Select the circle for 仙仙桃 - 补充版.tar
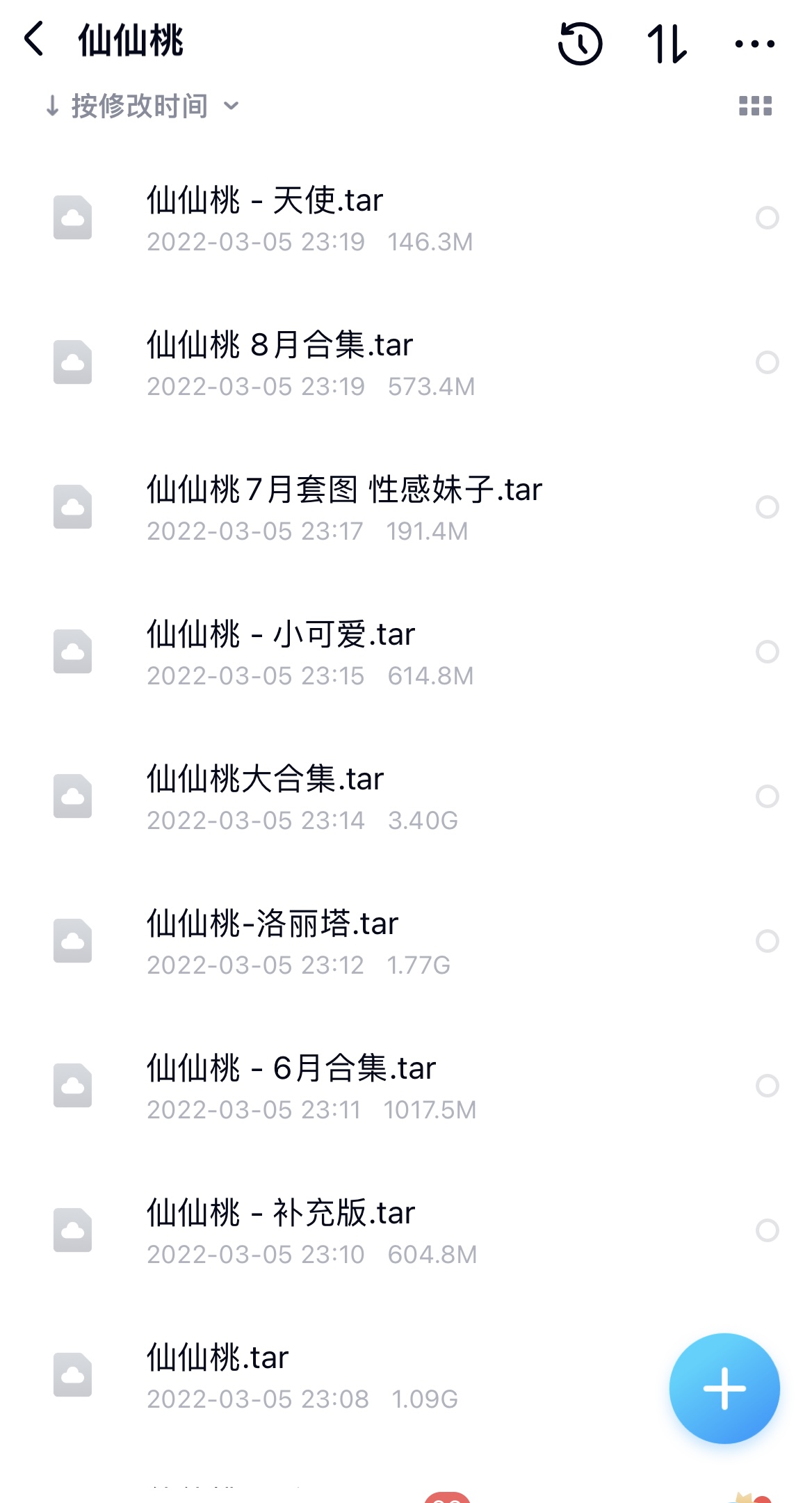The height and width of the screenshot is (1503, 812). click(767, 1230)
